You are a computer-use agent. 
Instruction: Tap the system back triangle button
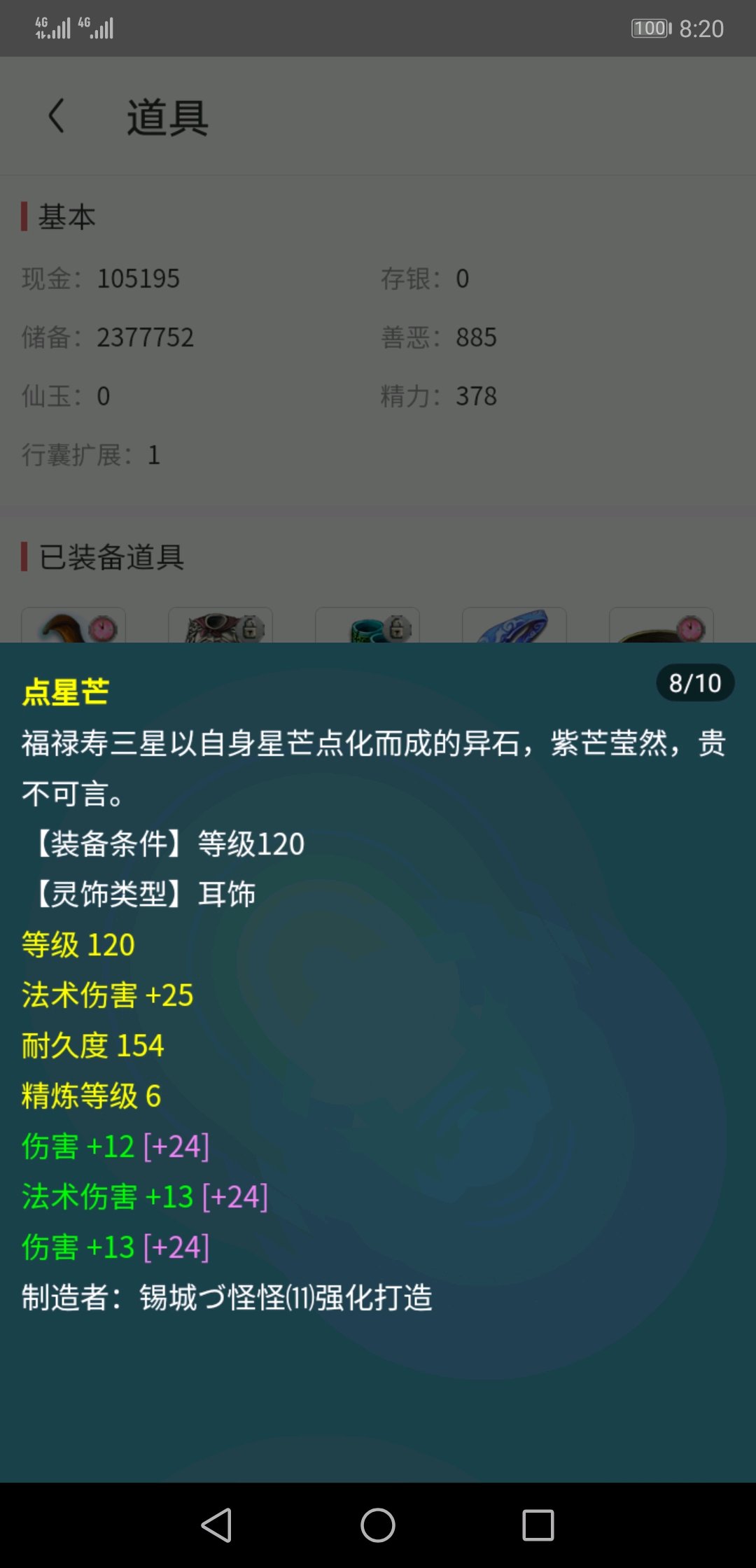pyautogui.click(x=216, y=1525)
